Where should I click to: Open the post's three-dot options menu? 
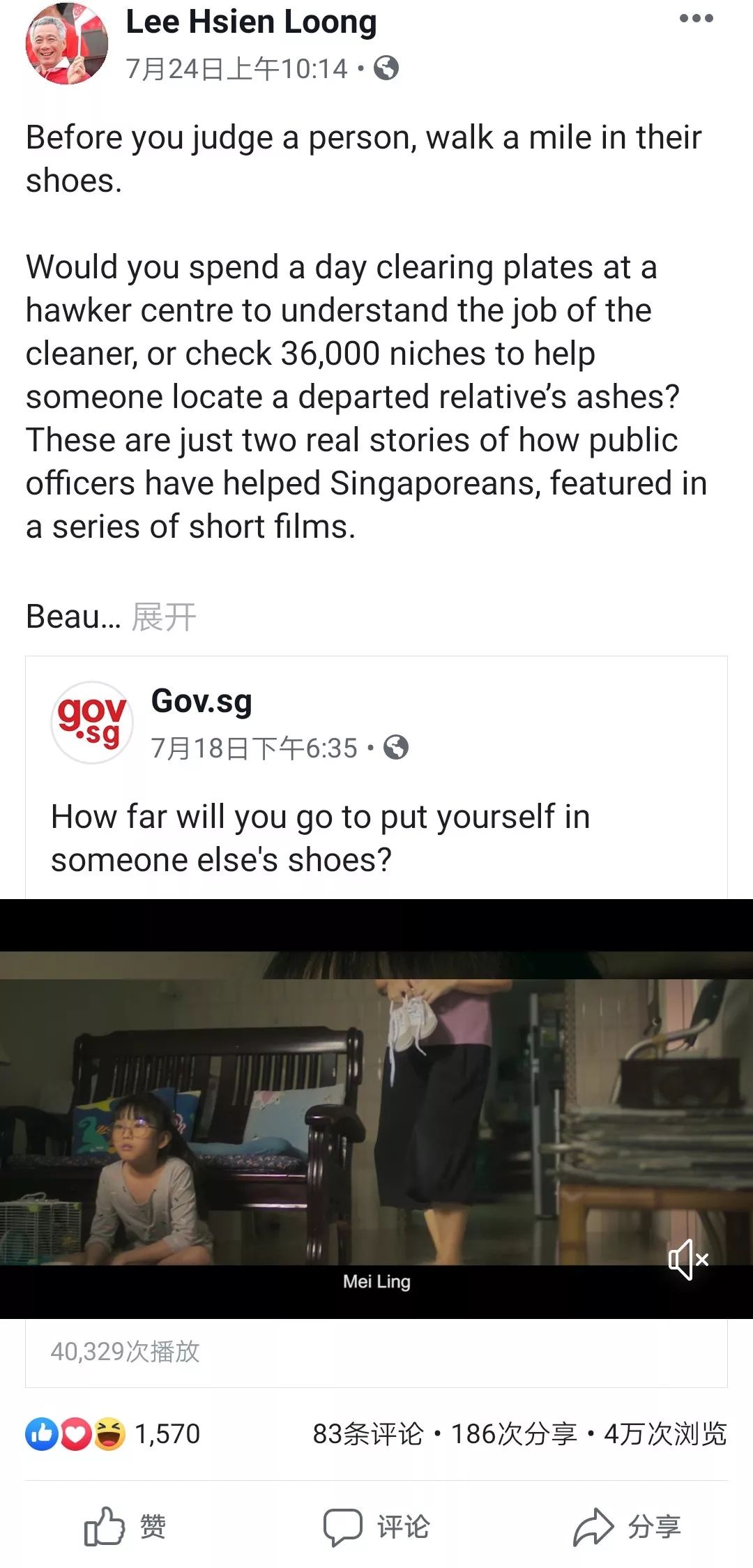pyautogui.click(x=696, y=19)
